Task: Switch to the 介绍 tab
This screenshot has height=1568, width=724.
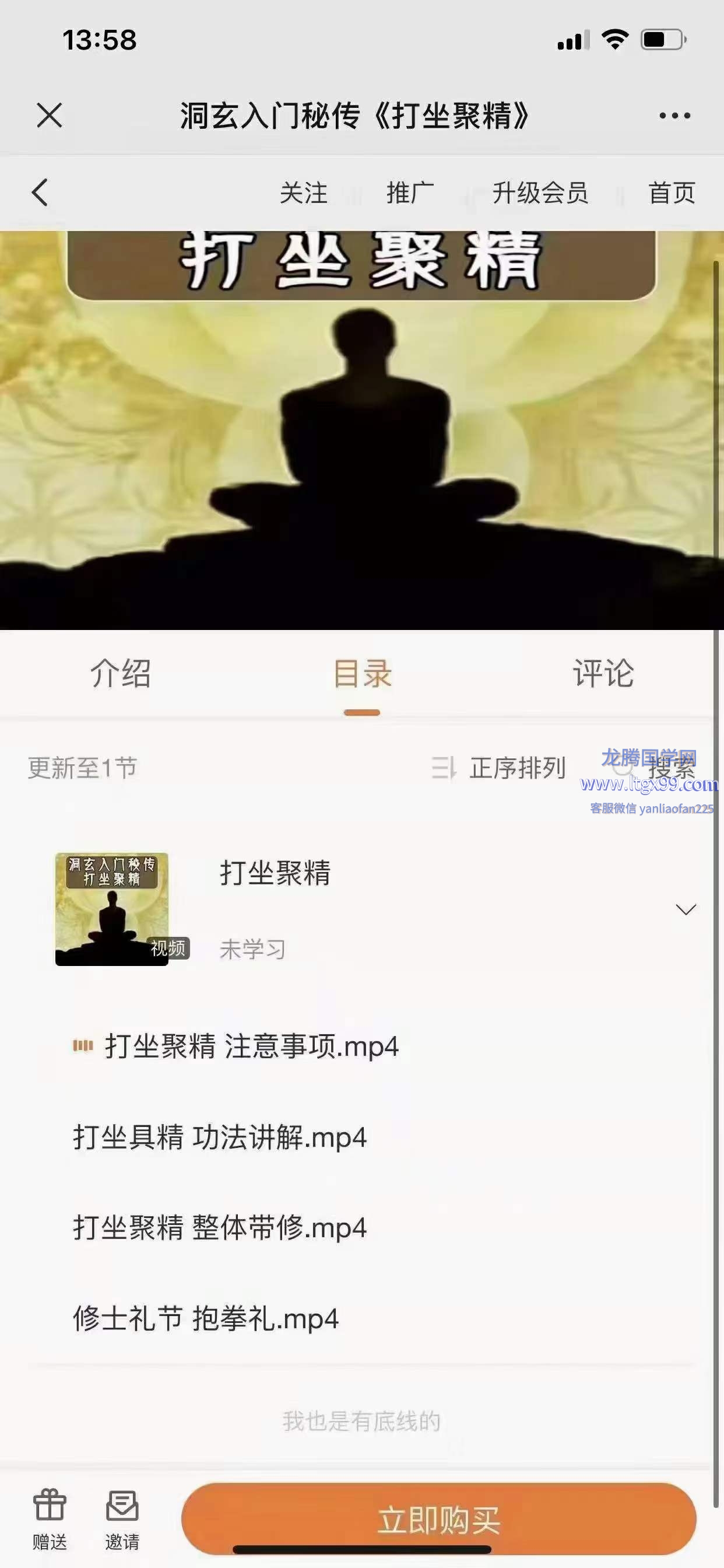Action: click(121, 674)
